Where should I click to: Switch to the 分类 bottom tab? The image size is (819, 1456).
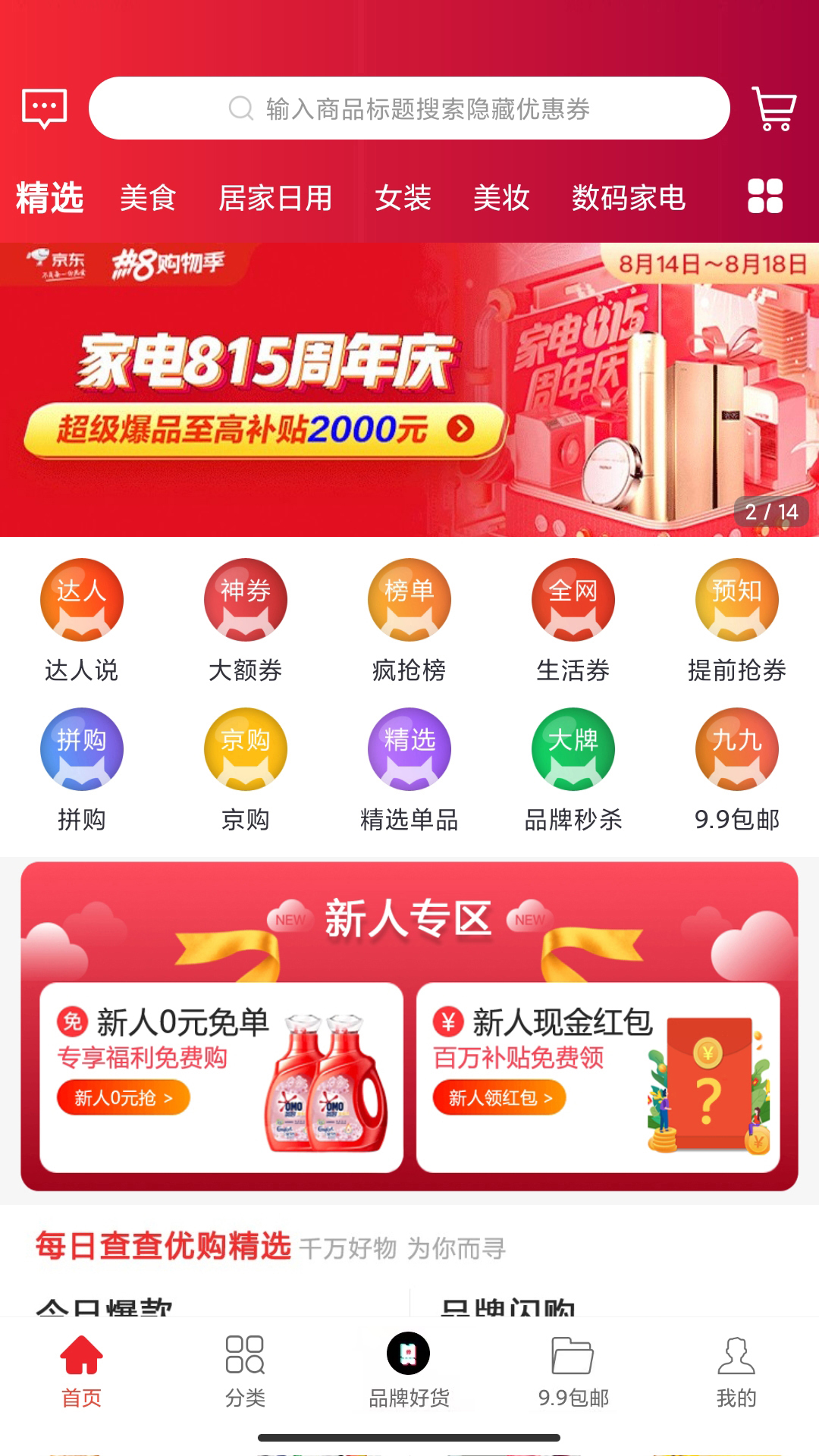245,1370
